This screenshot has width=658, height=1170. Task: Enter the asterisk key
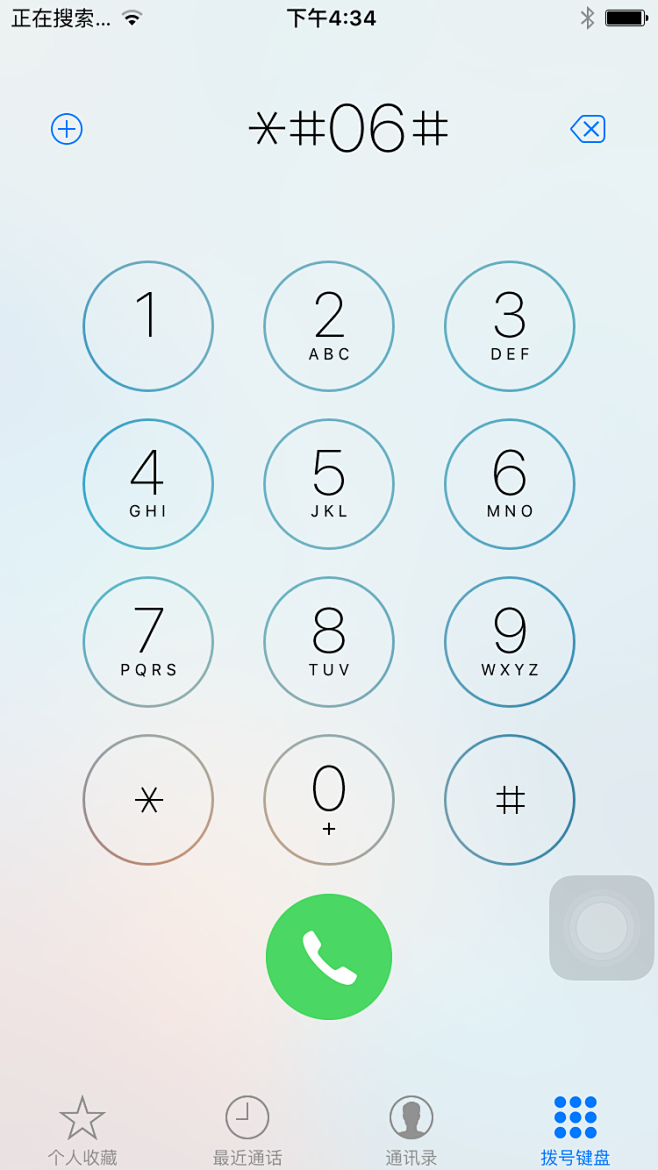(x=148, y=800)
